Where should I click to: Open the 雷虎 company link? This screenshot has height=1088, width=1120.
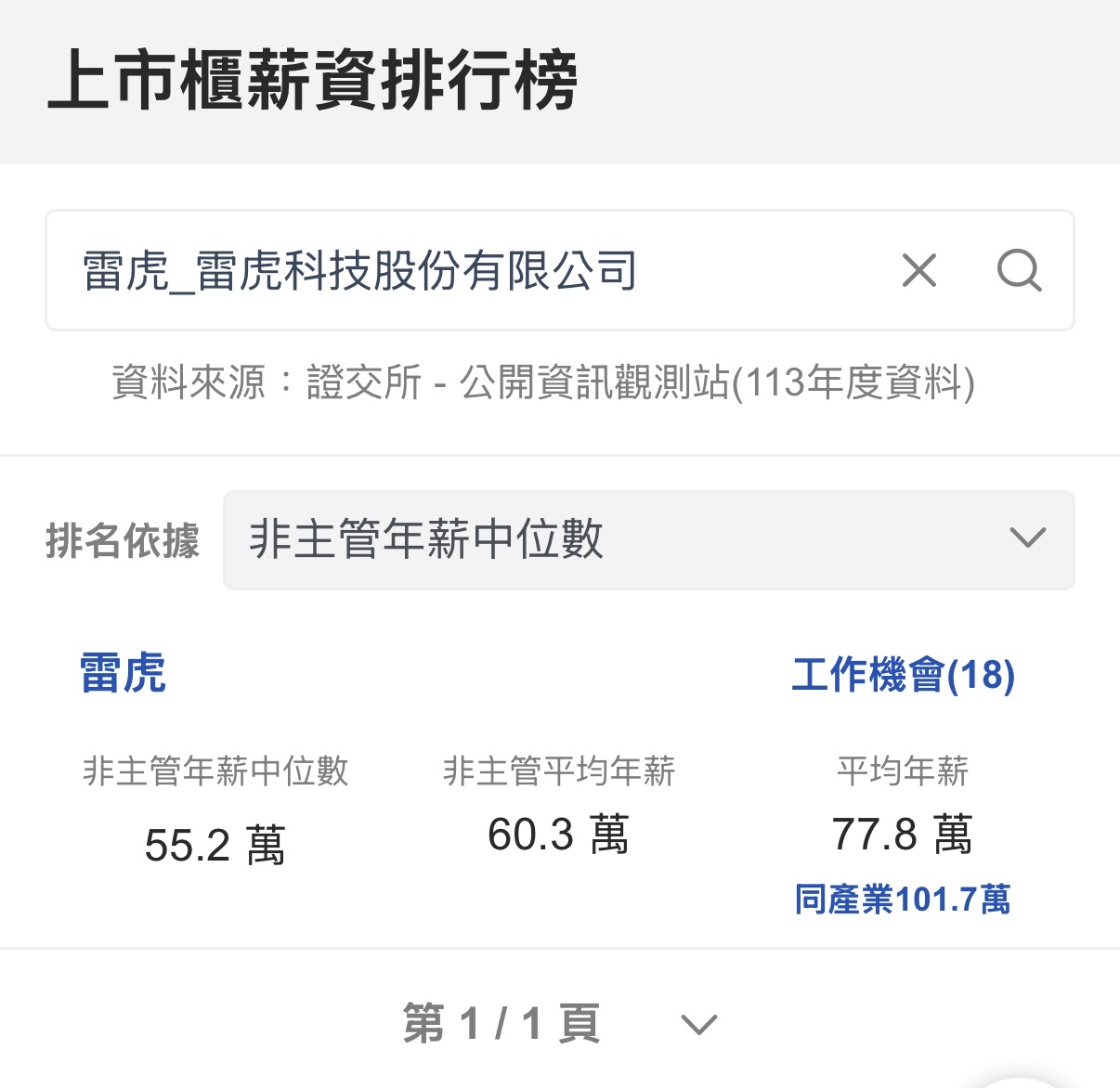coord(123,673)
